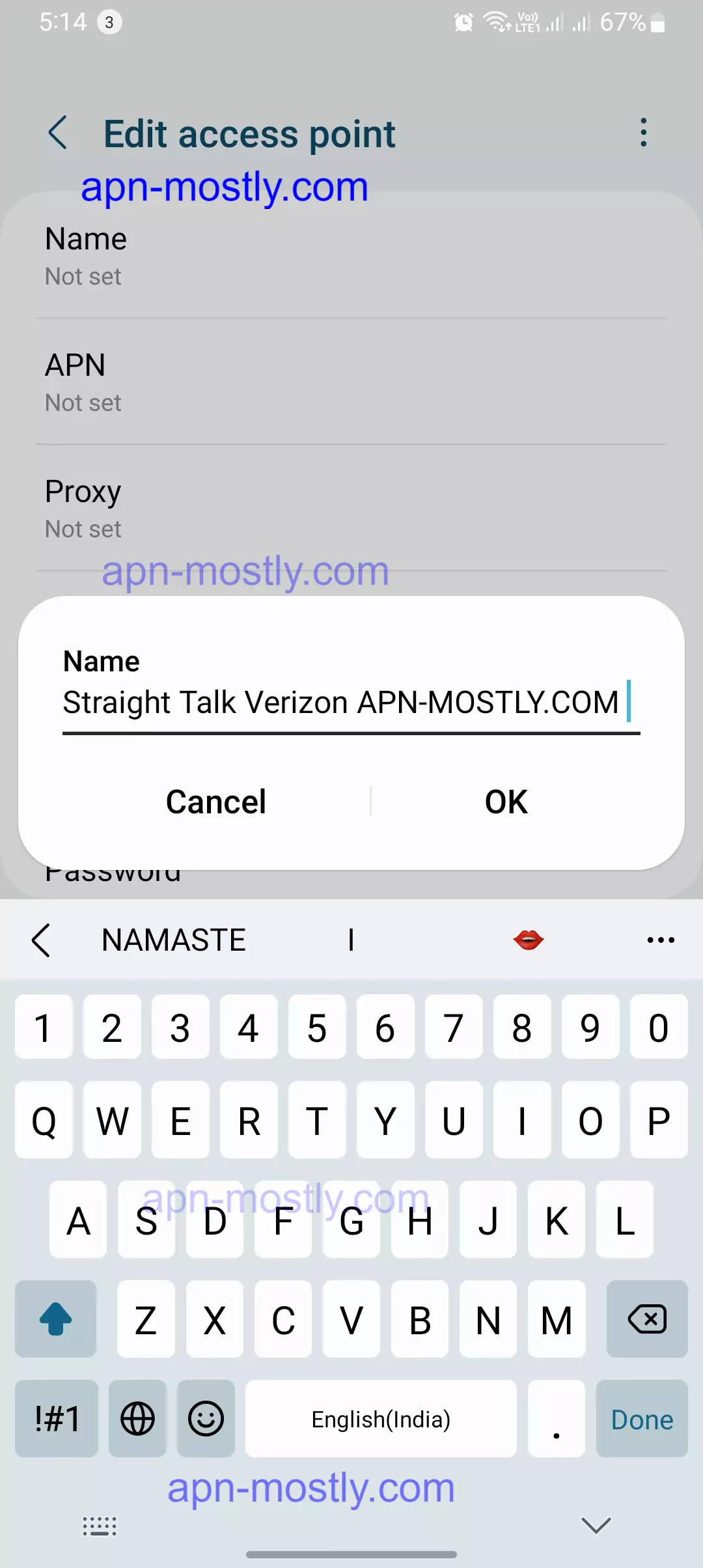This screenshot has height=1568, width=703.
Task: Pick the NAMASTE keyboard suggestion
Action: click(174, 940)
